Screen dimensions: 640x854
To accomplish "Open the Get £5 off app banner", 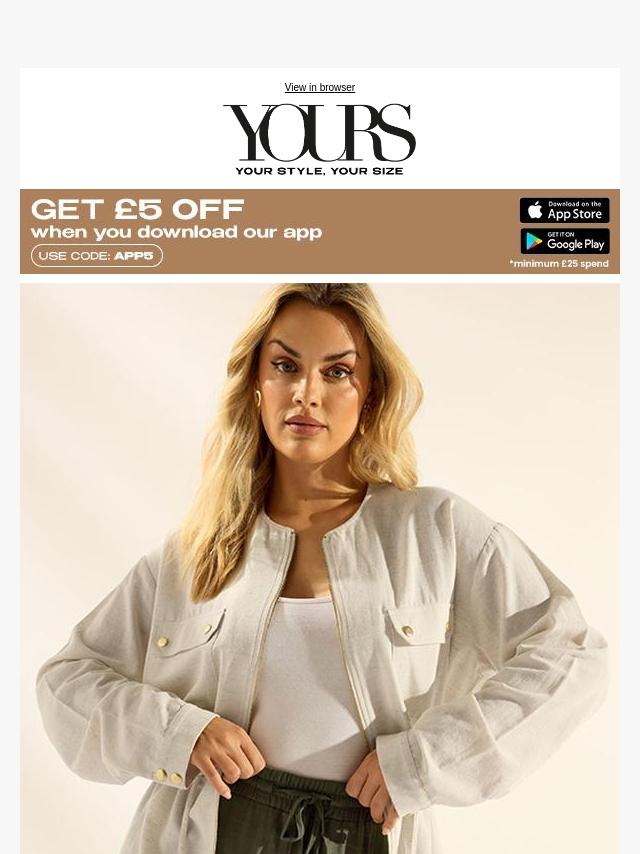I will (200, 232).
